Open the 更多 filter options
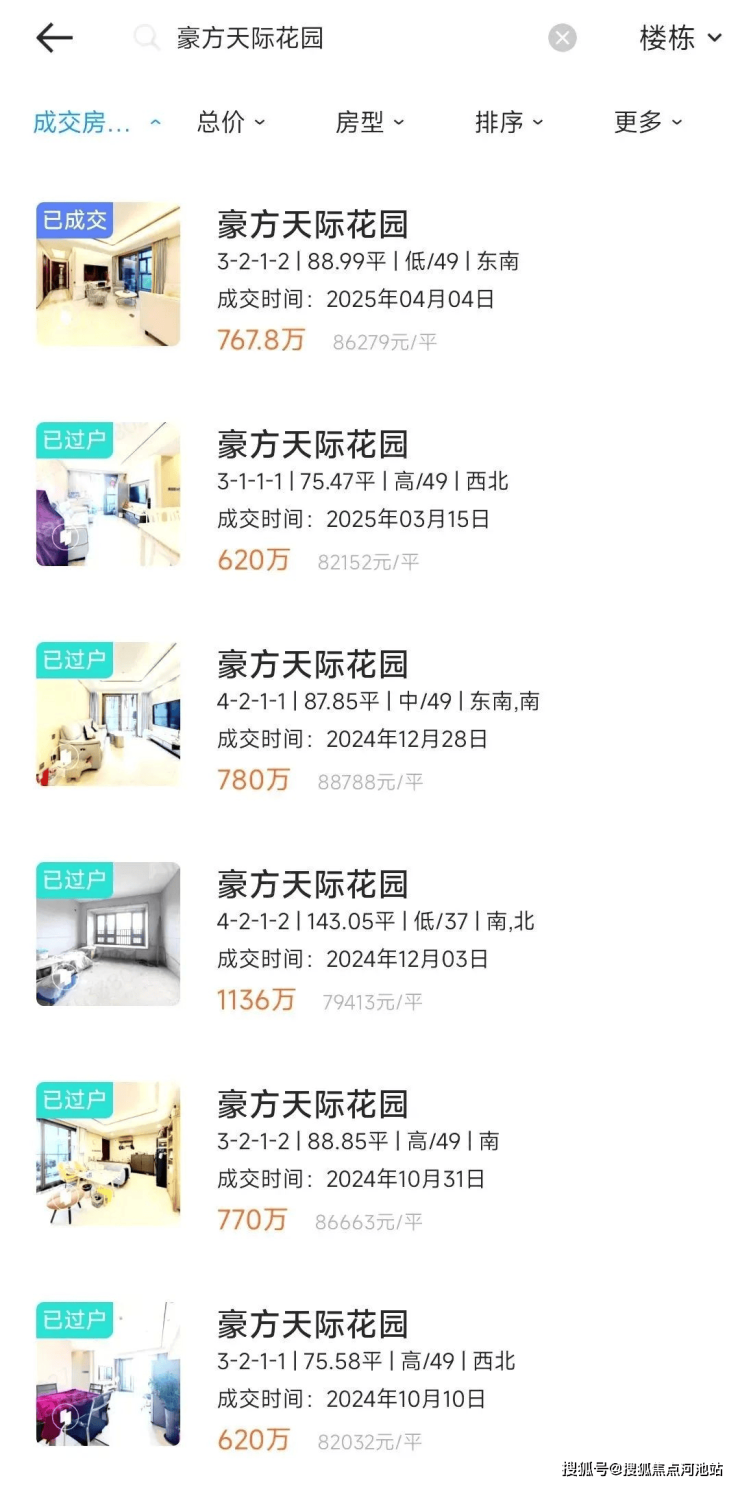 [647, 123]
